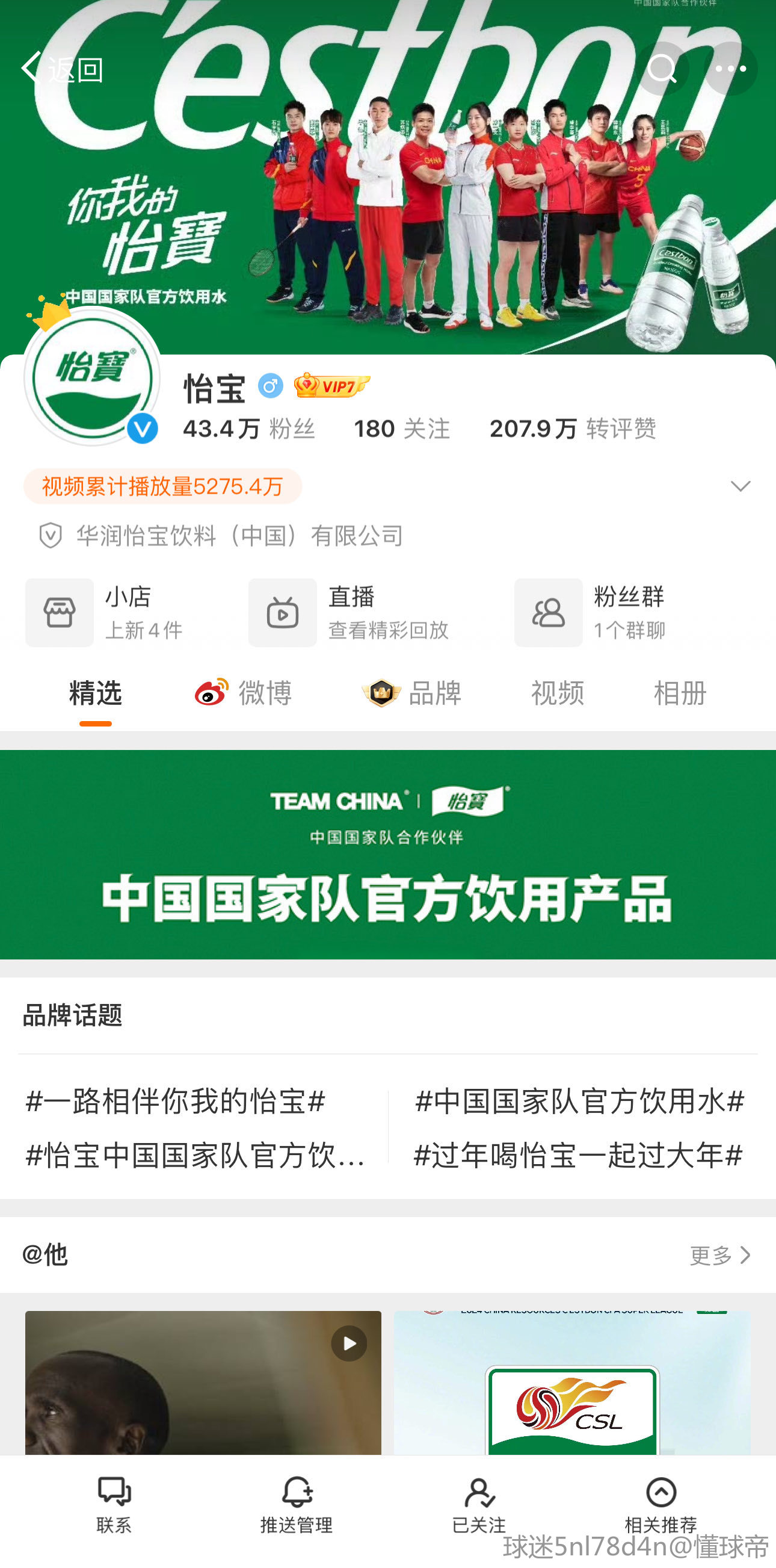Open the 怡宝 profile avatar
The width and height of the screenshot is (776, 1568).
[92, 378]
